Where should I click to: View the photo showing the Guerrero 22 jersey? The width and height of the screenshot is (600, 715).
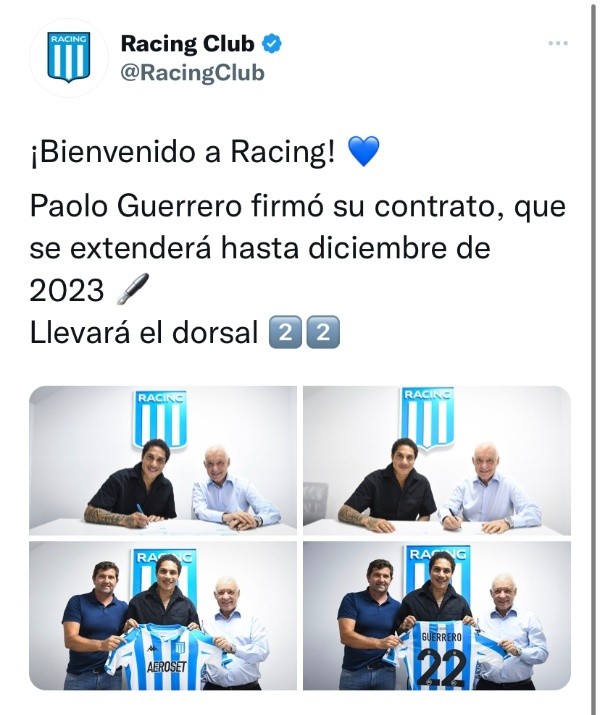tap(437, 615)
